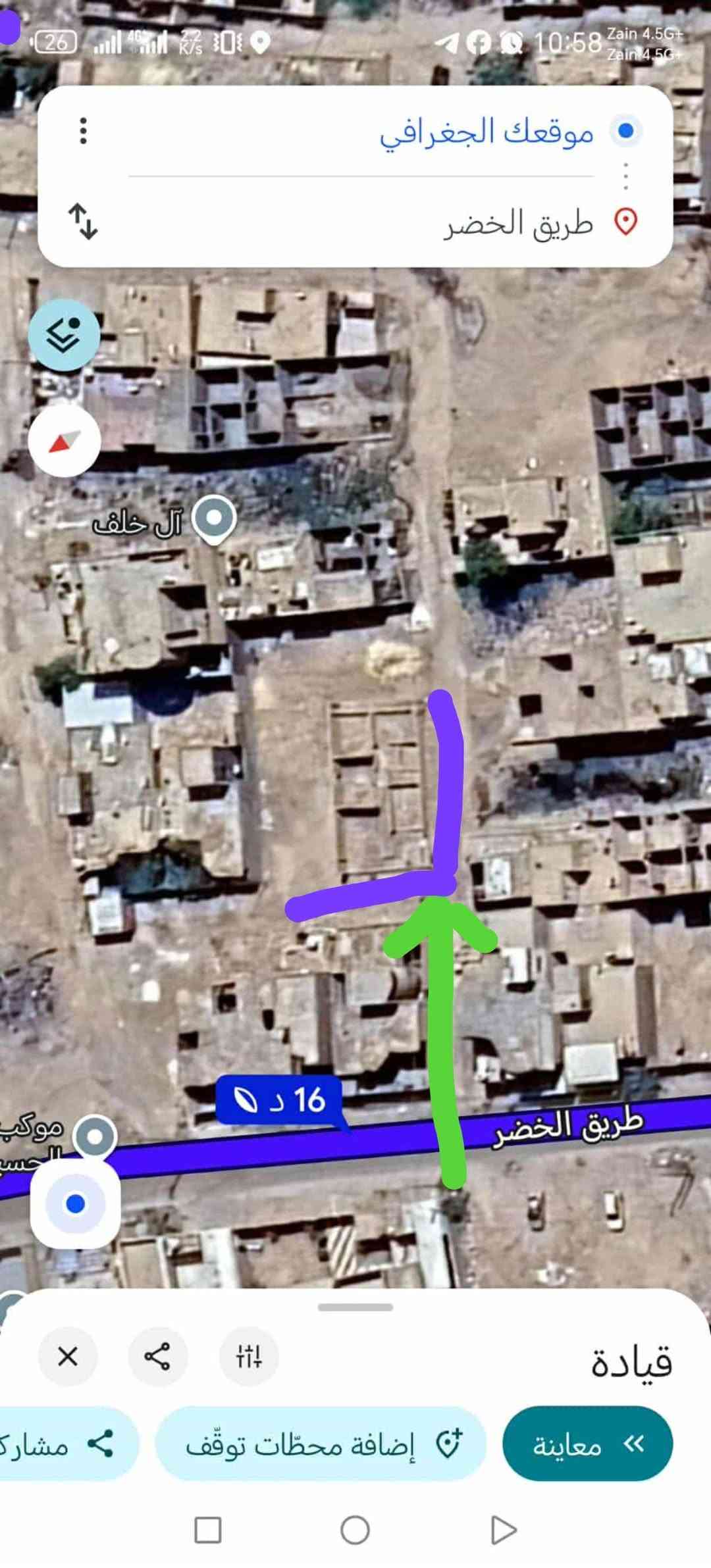This screenshot has width=711, height=1568.
Task: Tap the round share icon beside X
Action: [x=157, y=1357]
